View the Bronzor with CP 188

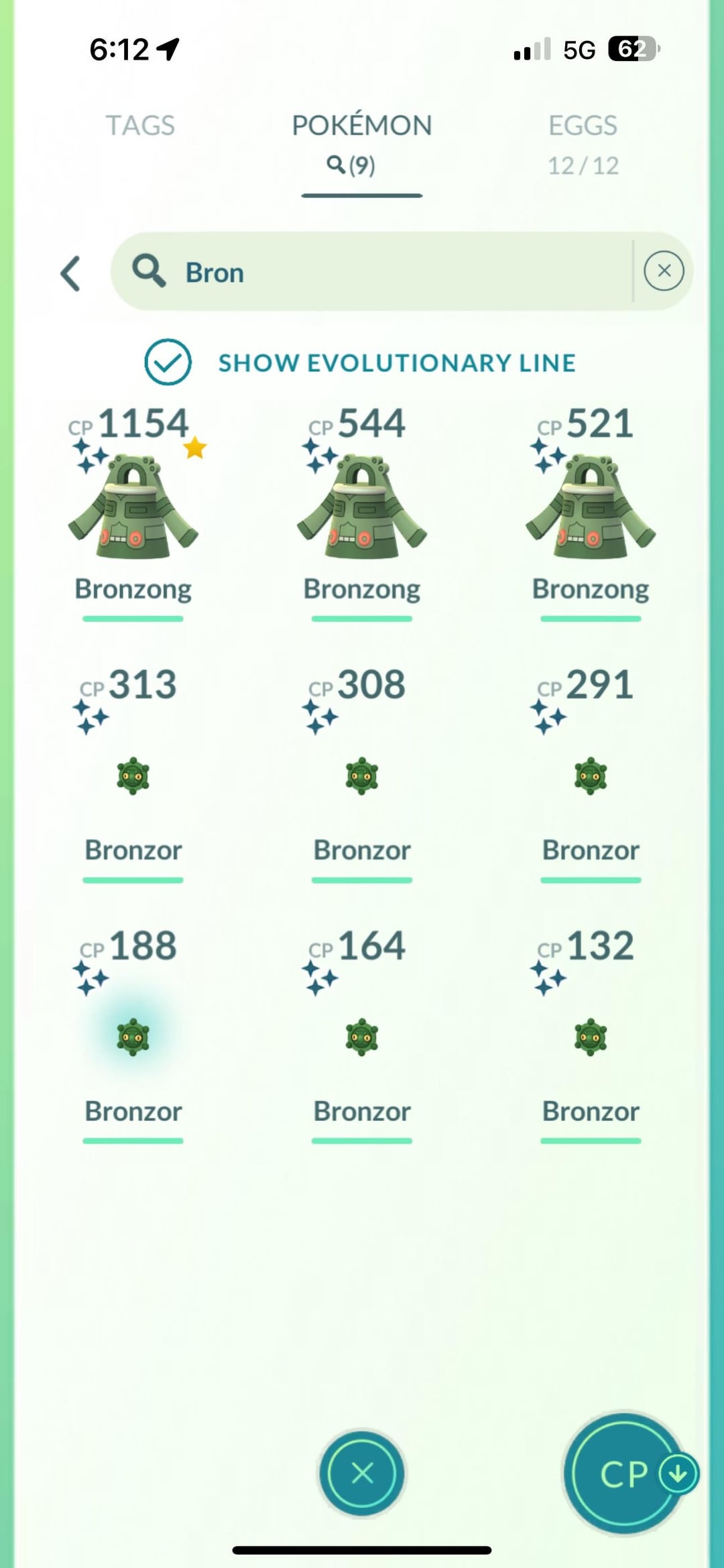coord(133,1037)
